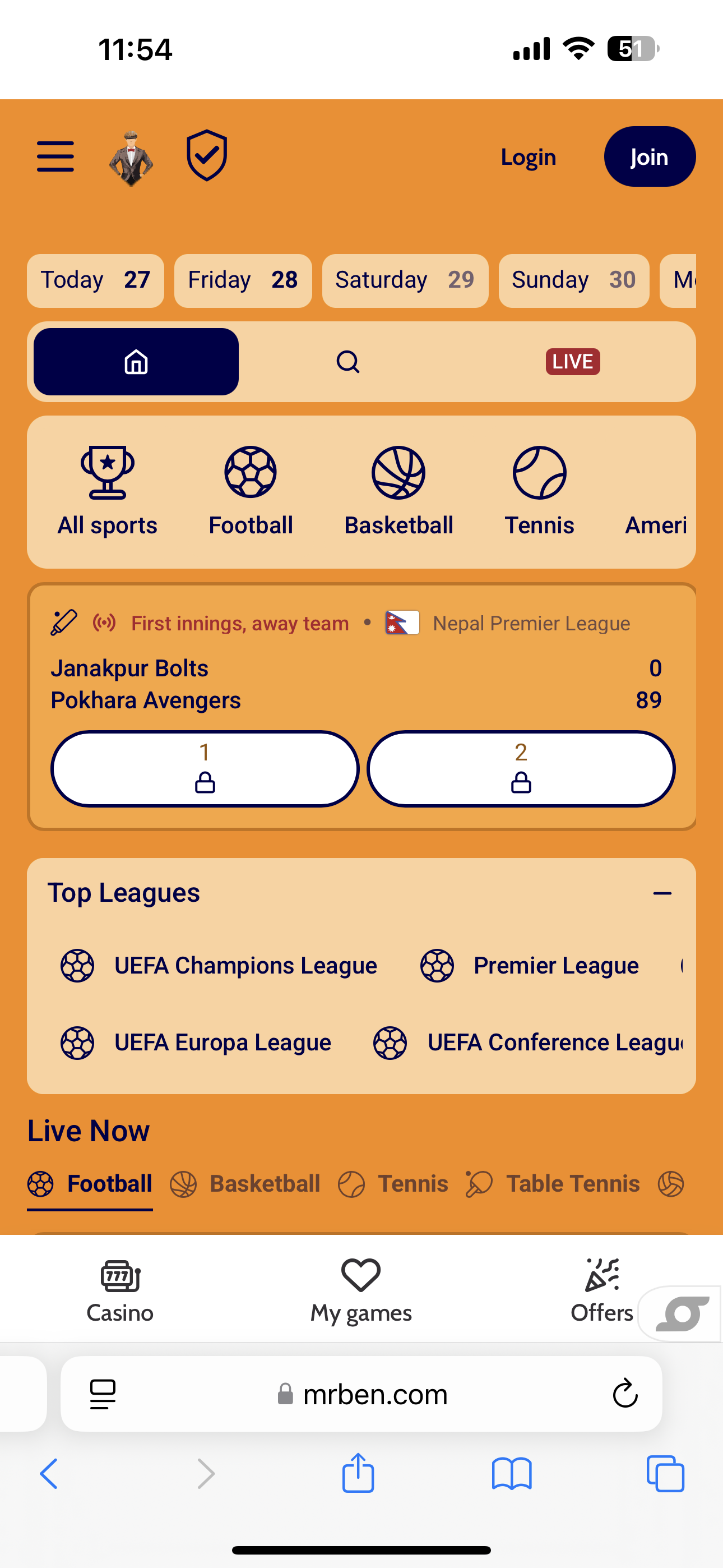Viewport: 723px width, 1568px height.
Task: Tap the Join button
Action: (x=649, y=157)
